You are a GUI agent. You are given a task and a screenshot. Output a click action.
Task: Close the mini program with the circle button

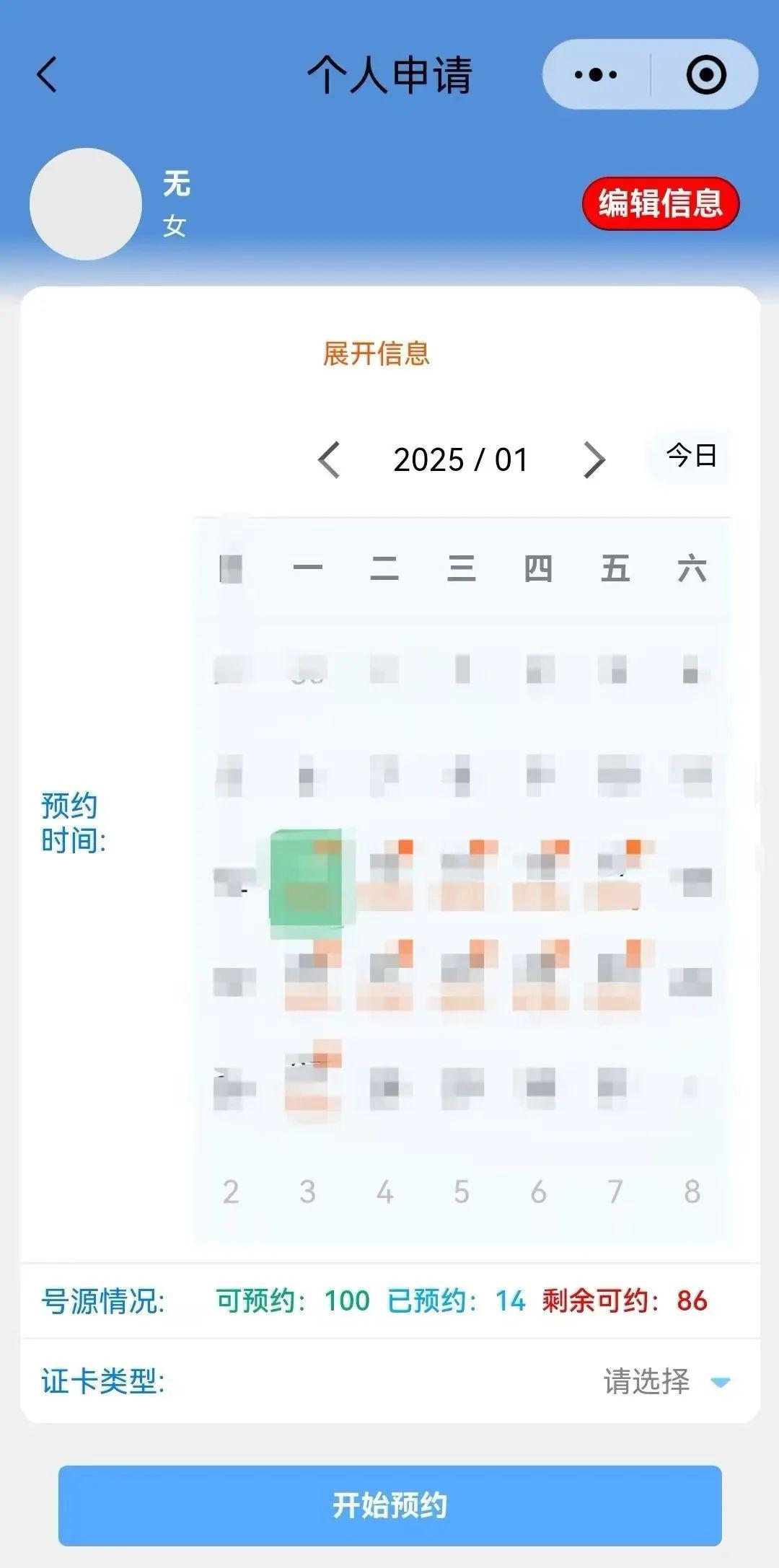click(706, 74)
